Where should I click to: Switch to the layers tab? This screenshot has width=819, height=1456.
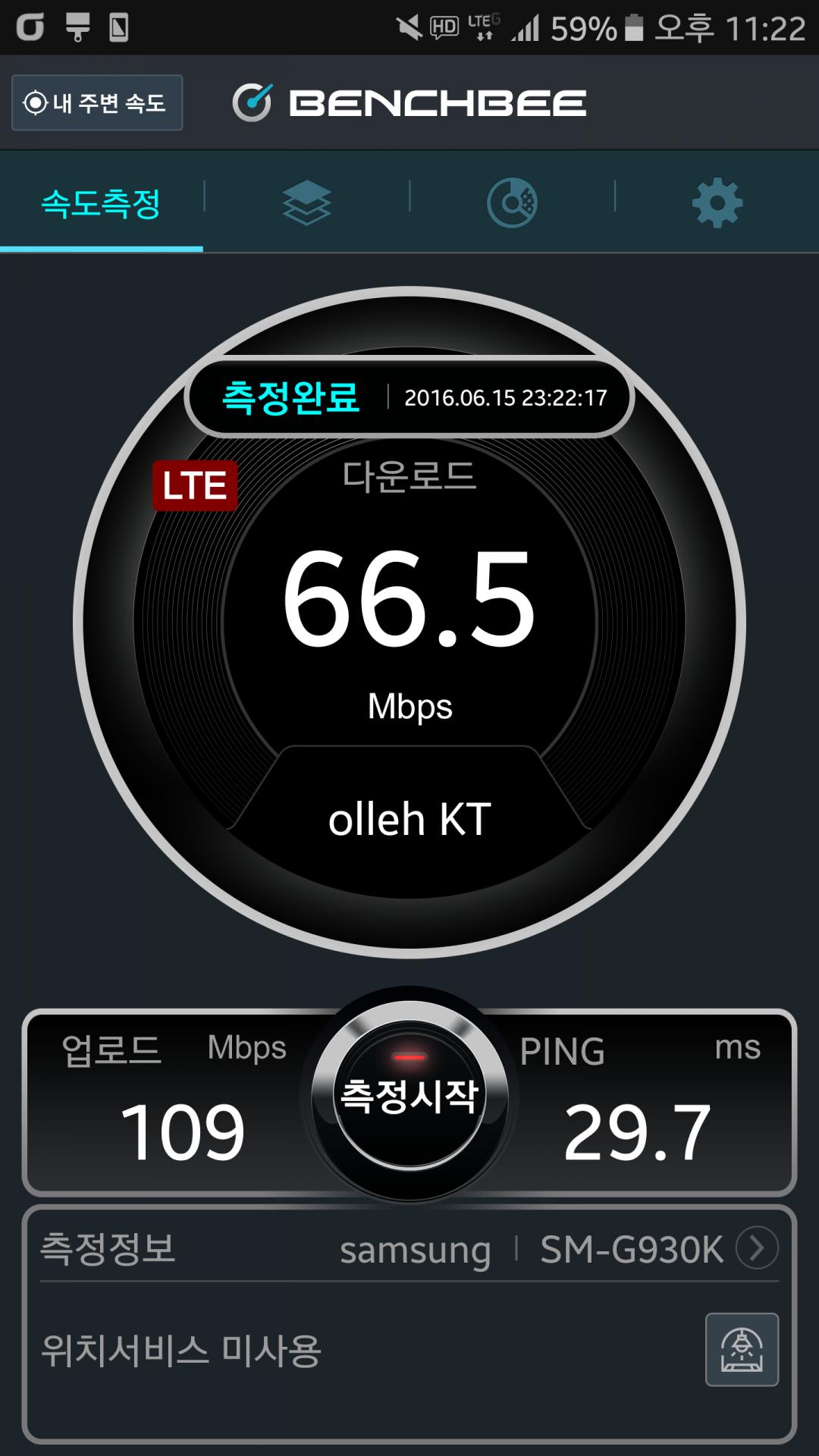(306, 203)
